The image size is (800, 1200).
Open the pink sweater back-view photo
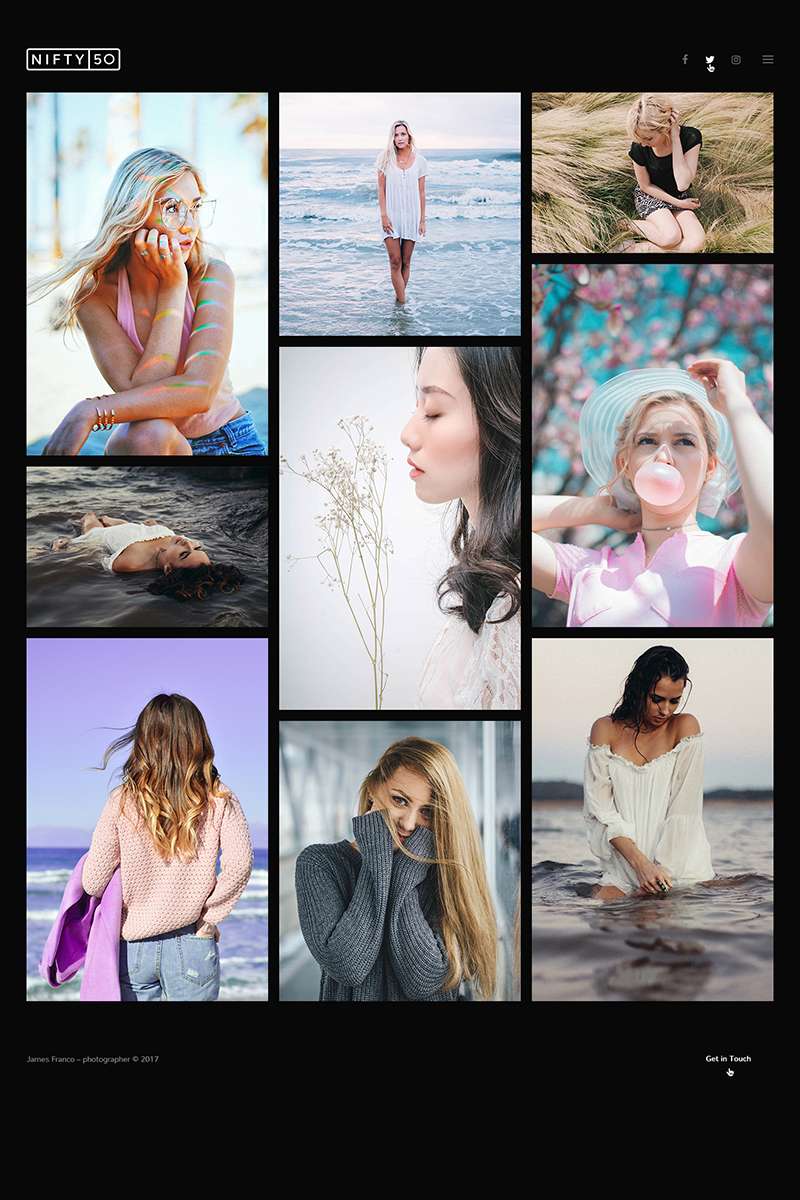pos(147,819)
